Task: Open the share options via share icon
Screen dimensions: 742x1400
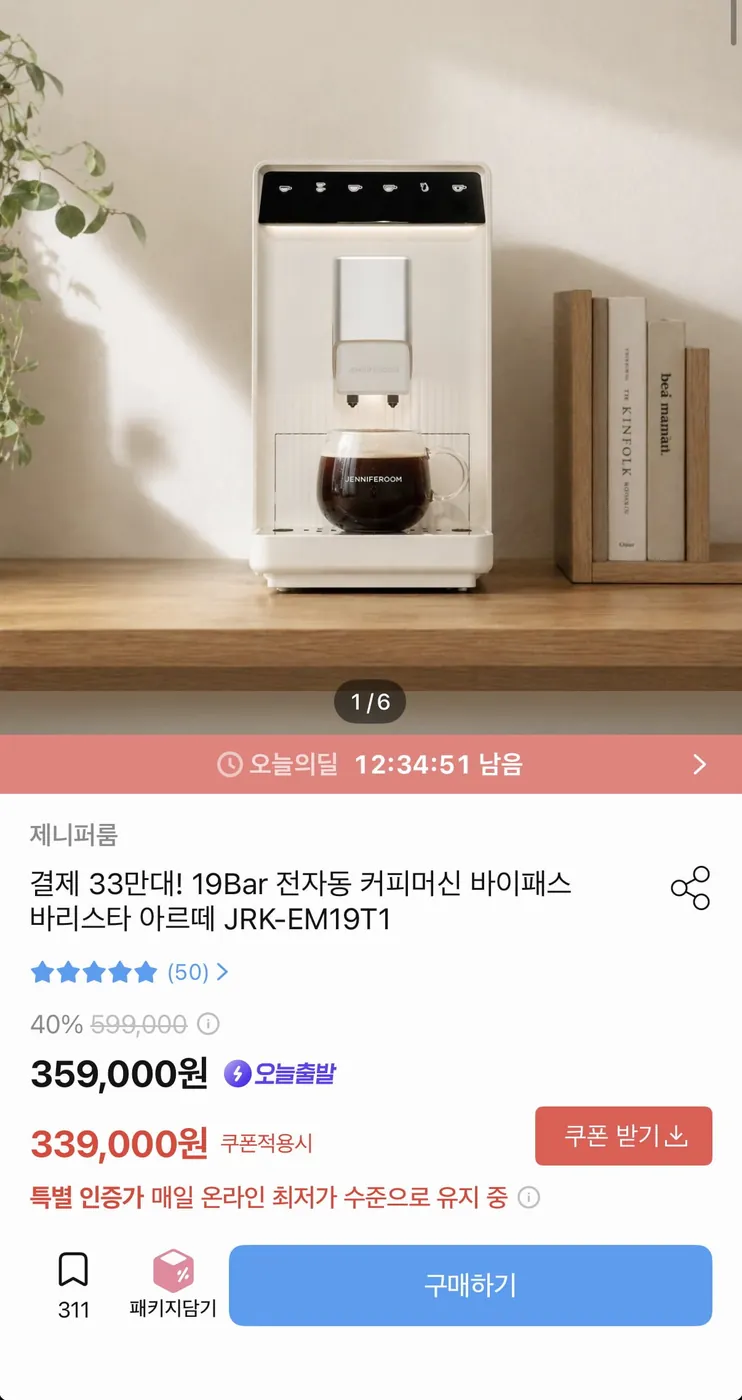Action: tap(689, 888)
